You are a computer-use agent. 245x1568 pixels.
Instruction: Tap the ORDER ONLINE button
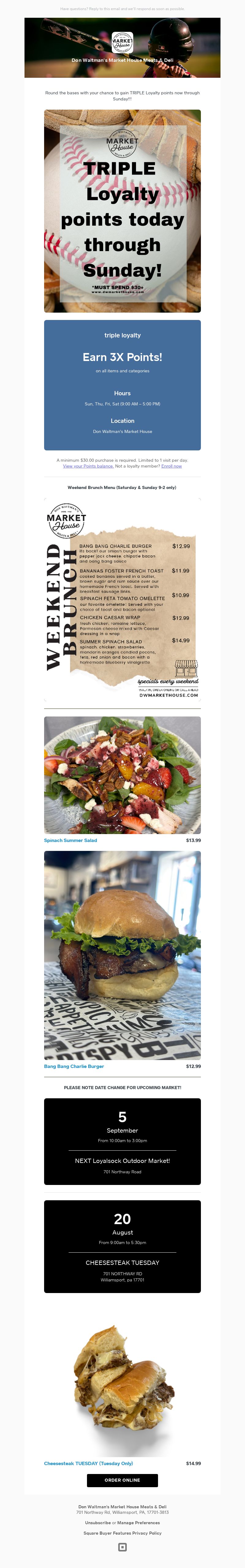pyautogui.click(x=123, y=1480)
